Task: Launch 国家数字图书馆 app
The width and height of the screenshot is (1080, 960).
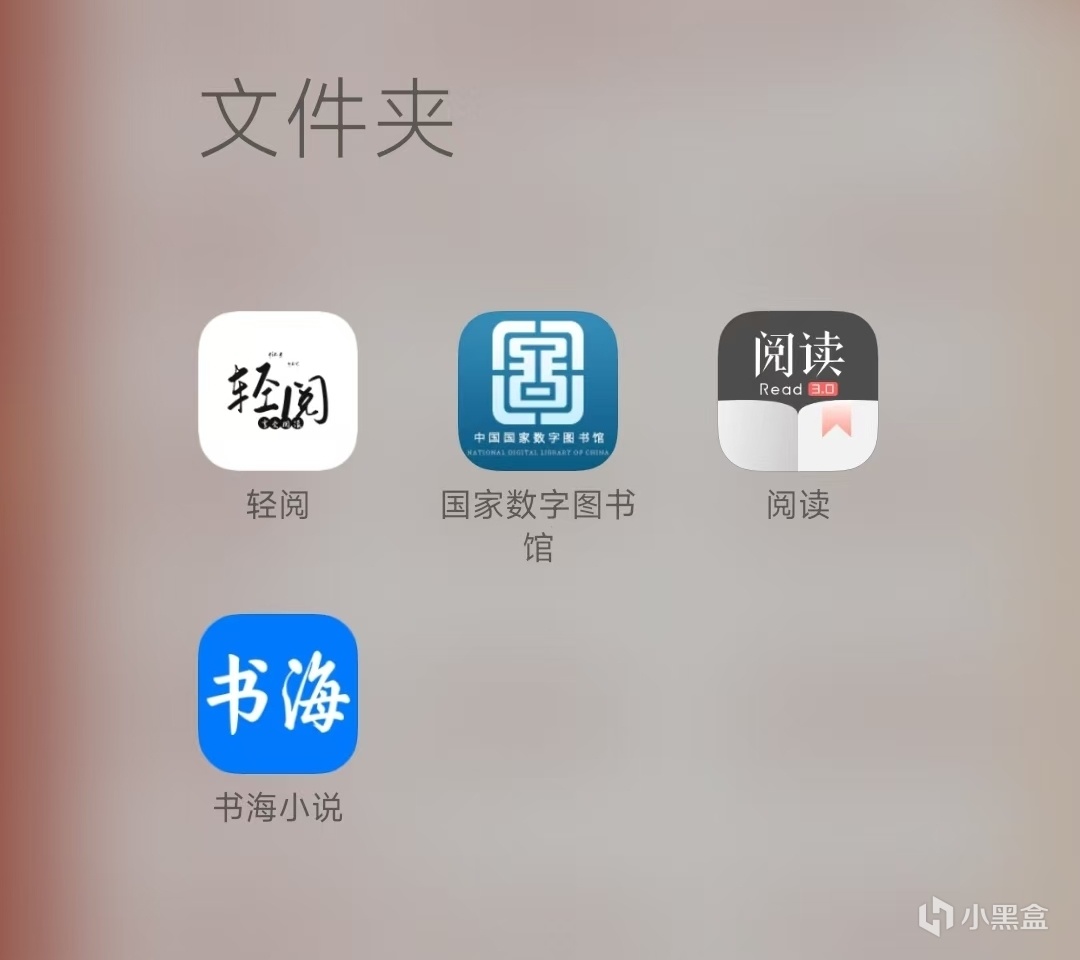Action: pos(538,391)
